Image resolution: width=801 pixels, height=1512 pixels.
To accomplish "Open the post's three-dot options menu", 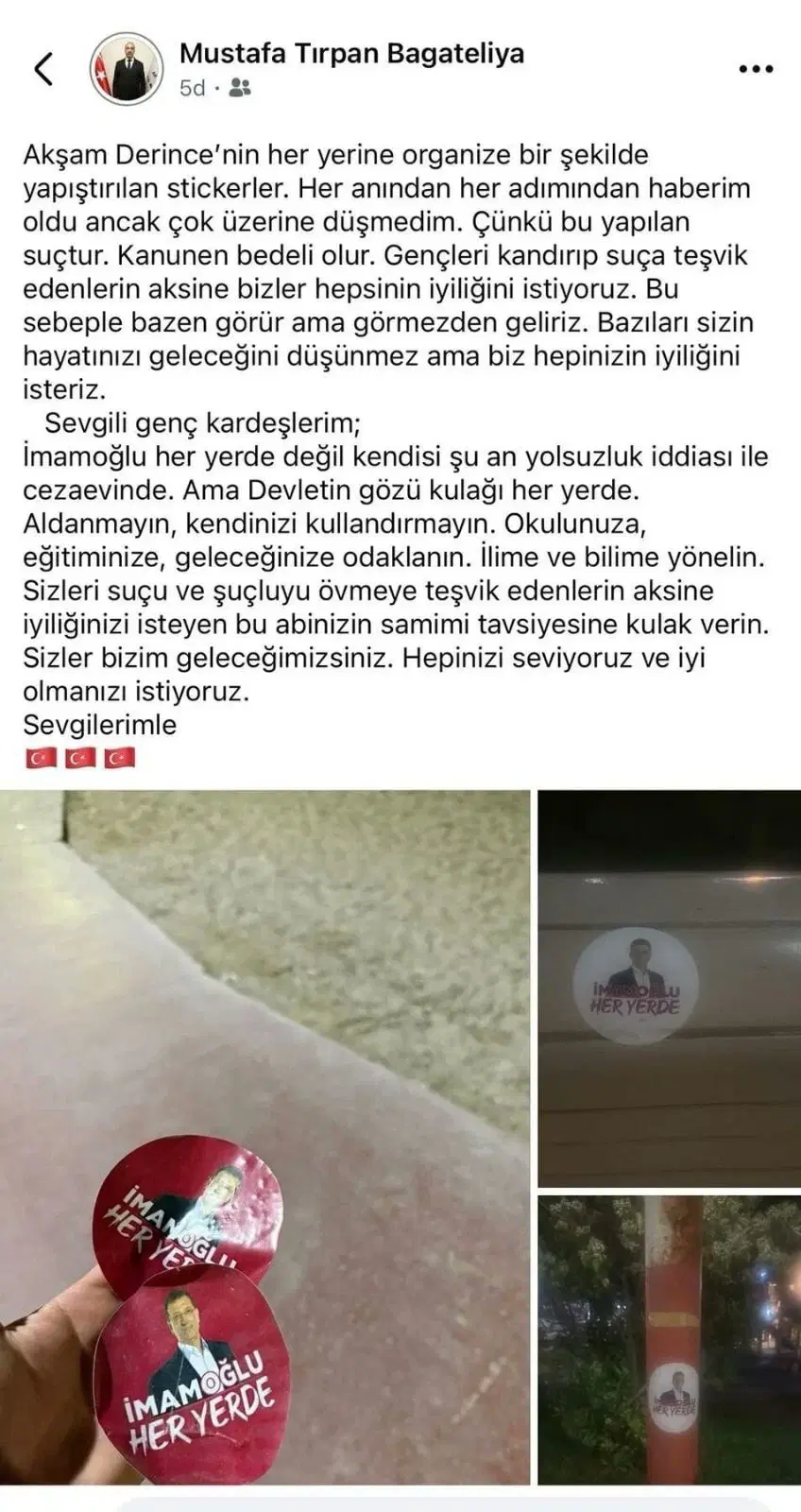I will 755,69.
